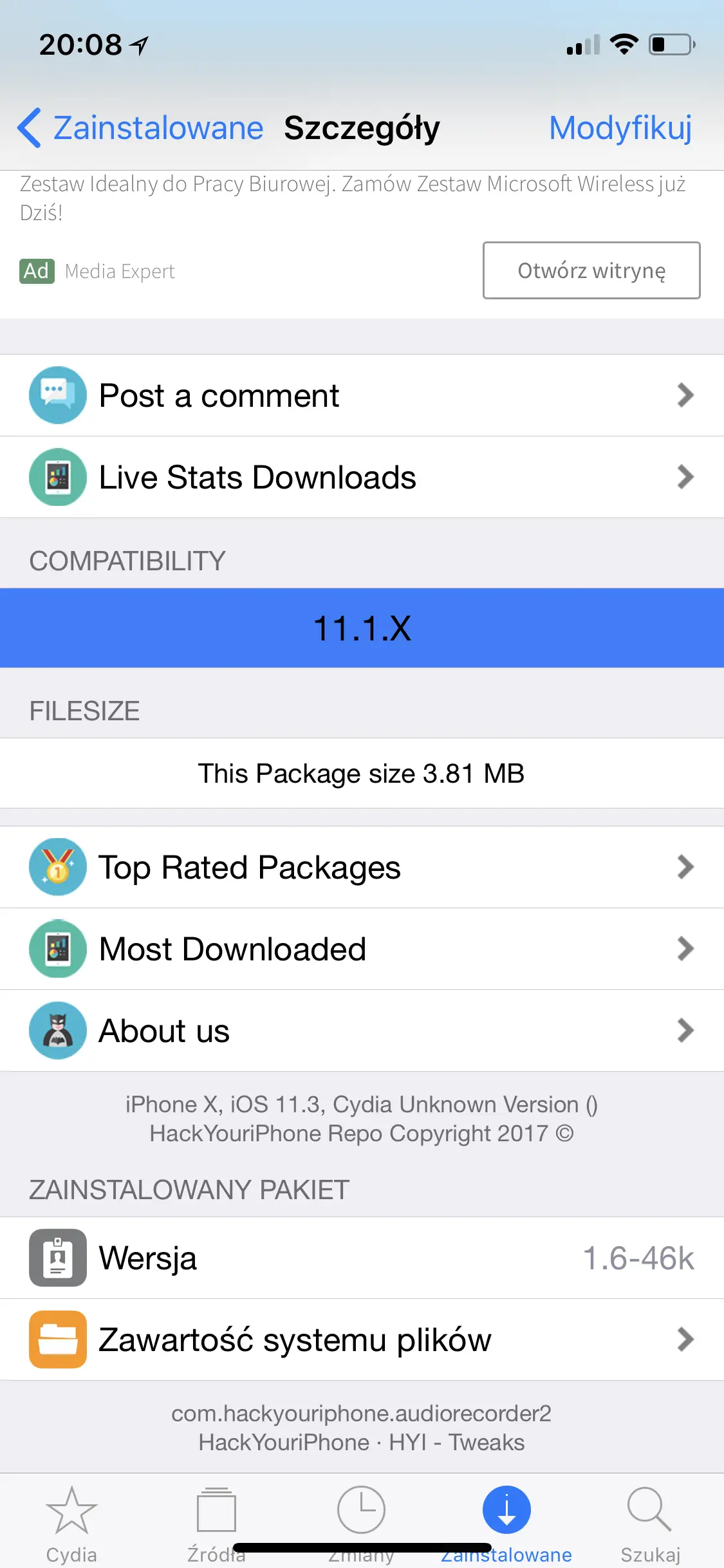The image size is (724, 1568).
Task: Open Post a comment
Action: coord(362,395)
